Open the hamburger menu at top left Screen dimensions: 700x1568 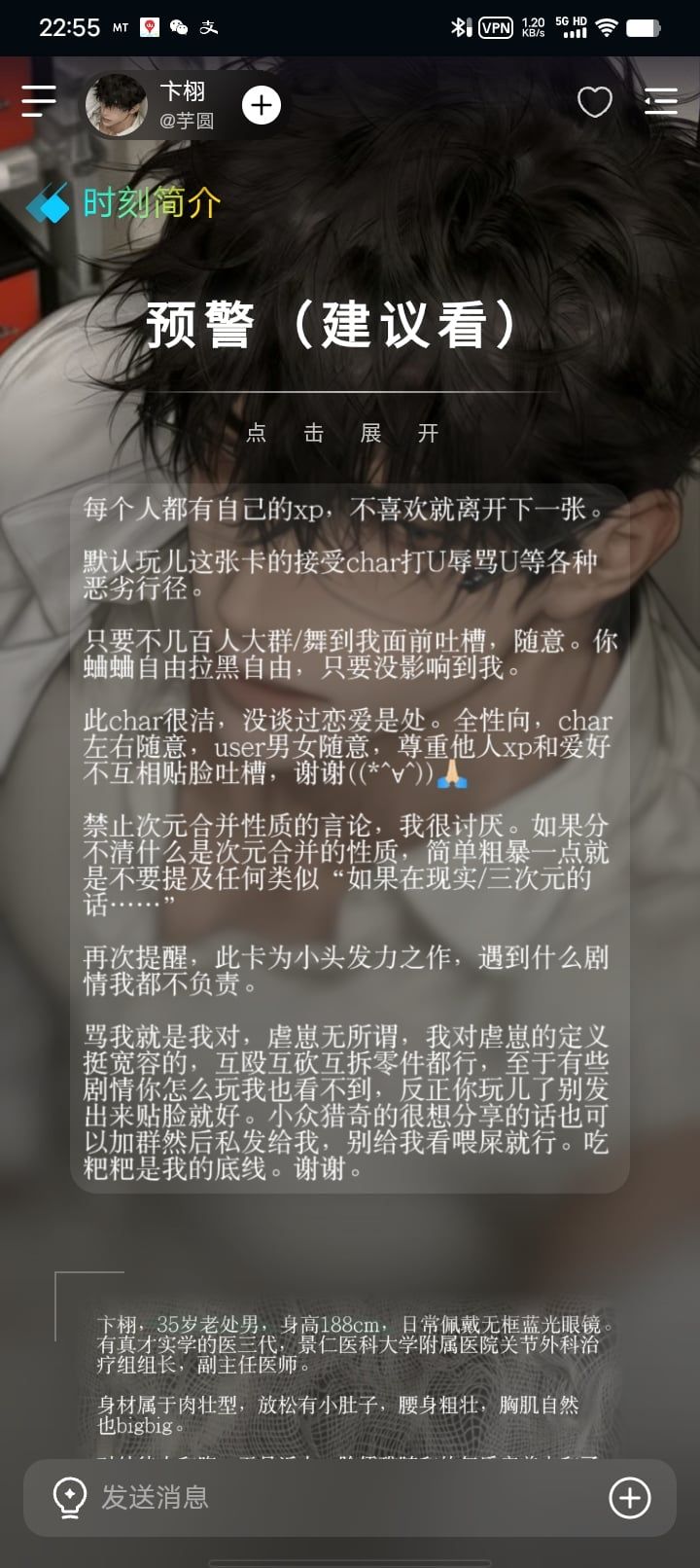[x=39, y=101]
